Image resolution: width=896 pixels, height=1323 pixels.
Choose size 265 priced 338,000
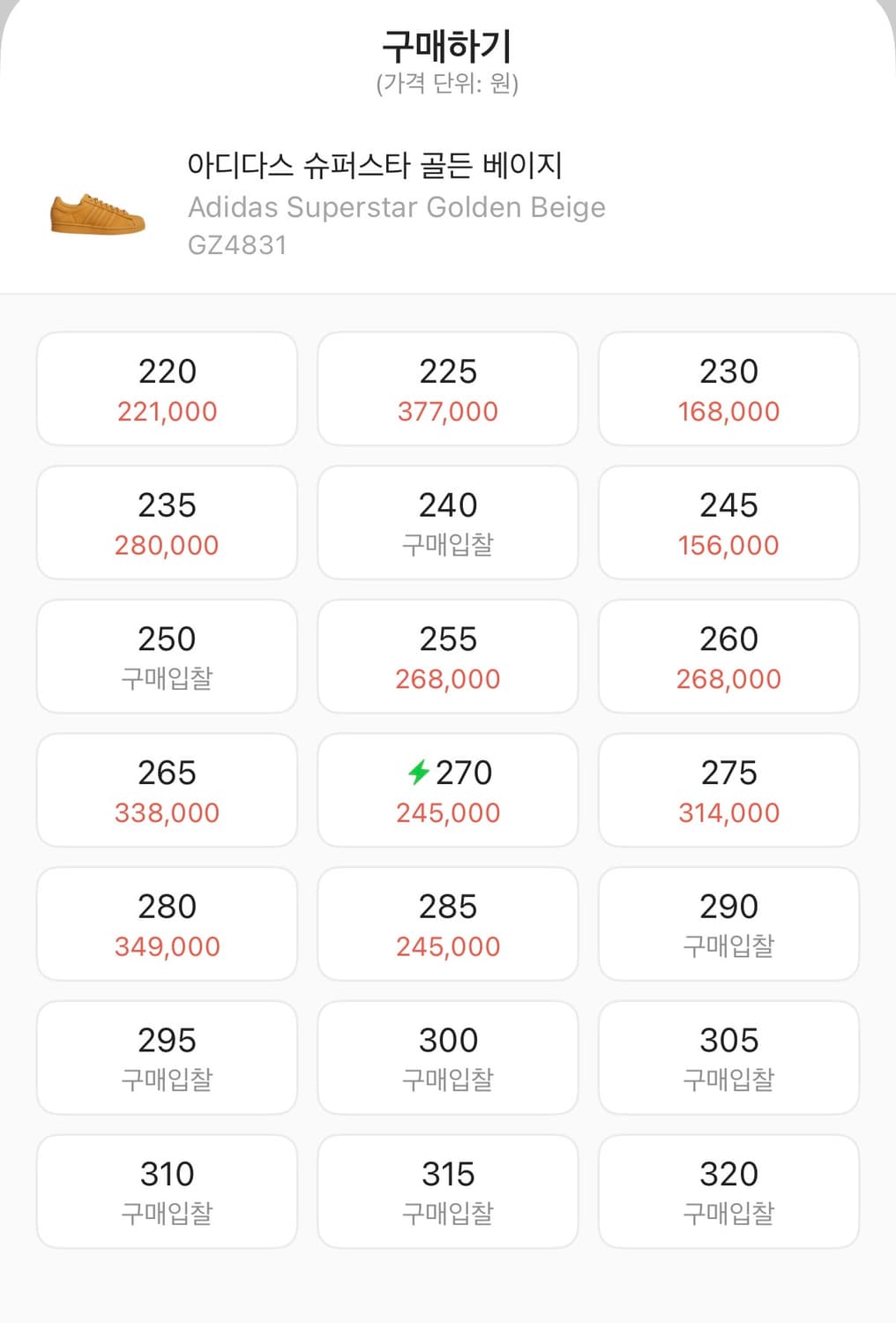click(x=166, y=789)
